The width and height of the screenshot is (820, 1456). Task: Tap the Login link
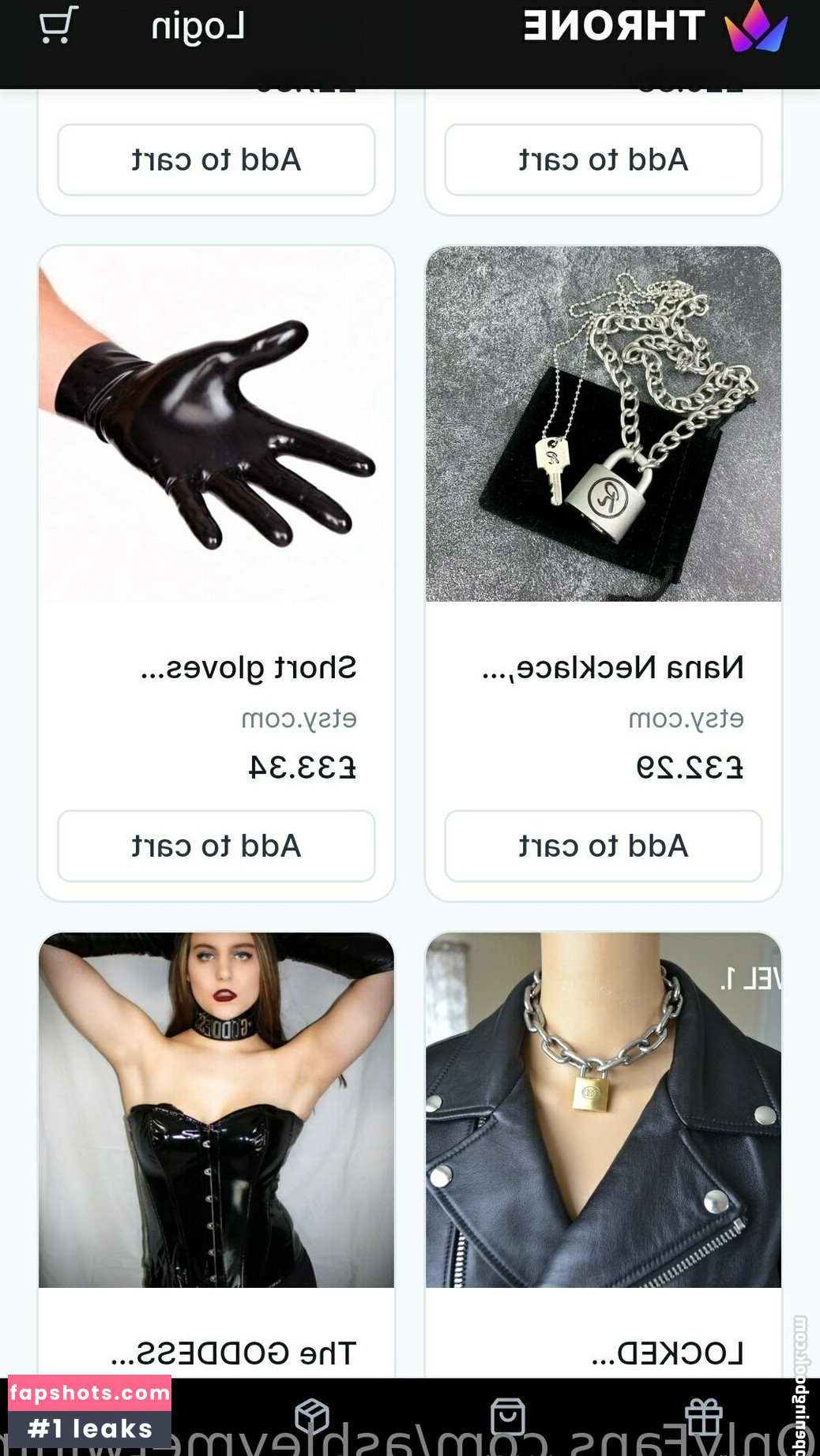point(197,27)
